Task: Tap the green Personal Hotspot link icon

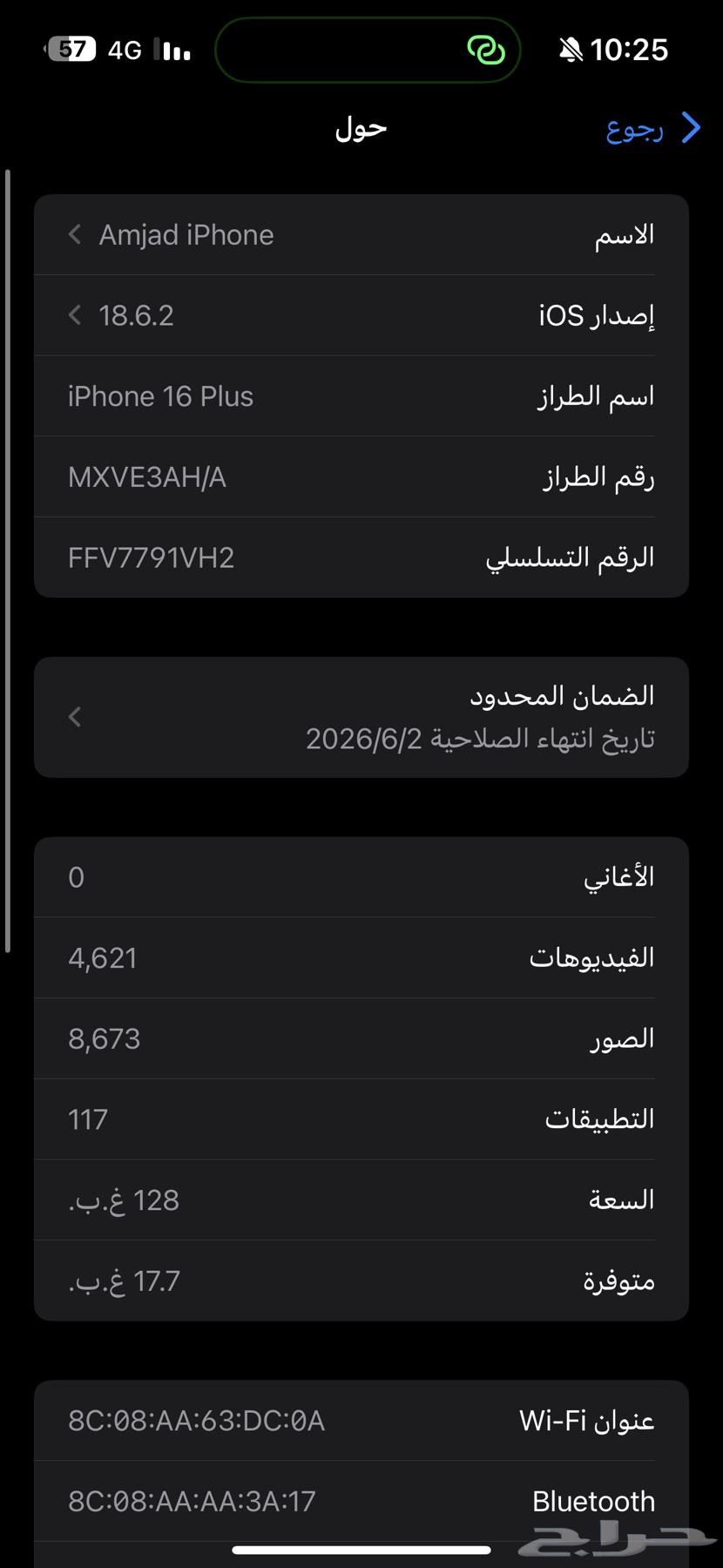Action: point(487,50)
